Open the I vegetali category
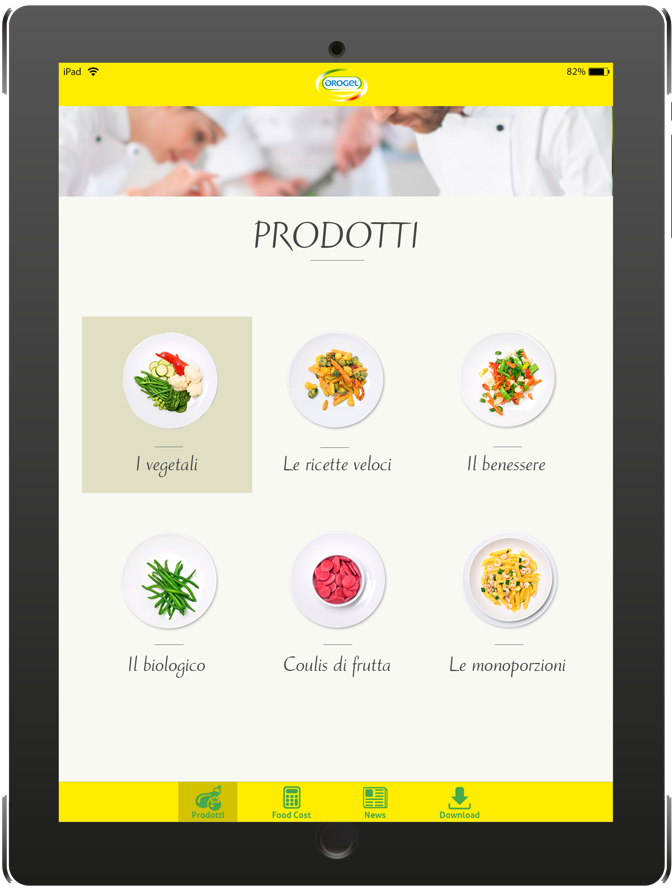Viewport: 672px width, 890px height. (167, 404)
